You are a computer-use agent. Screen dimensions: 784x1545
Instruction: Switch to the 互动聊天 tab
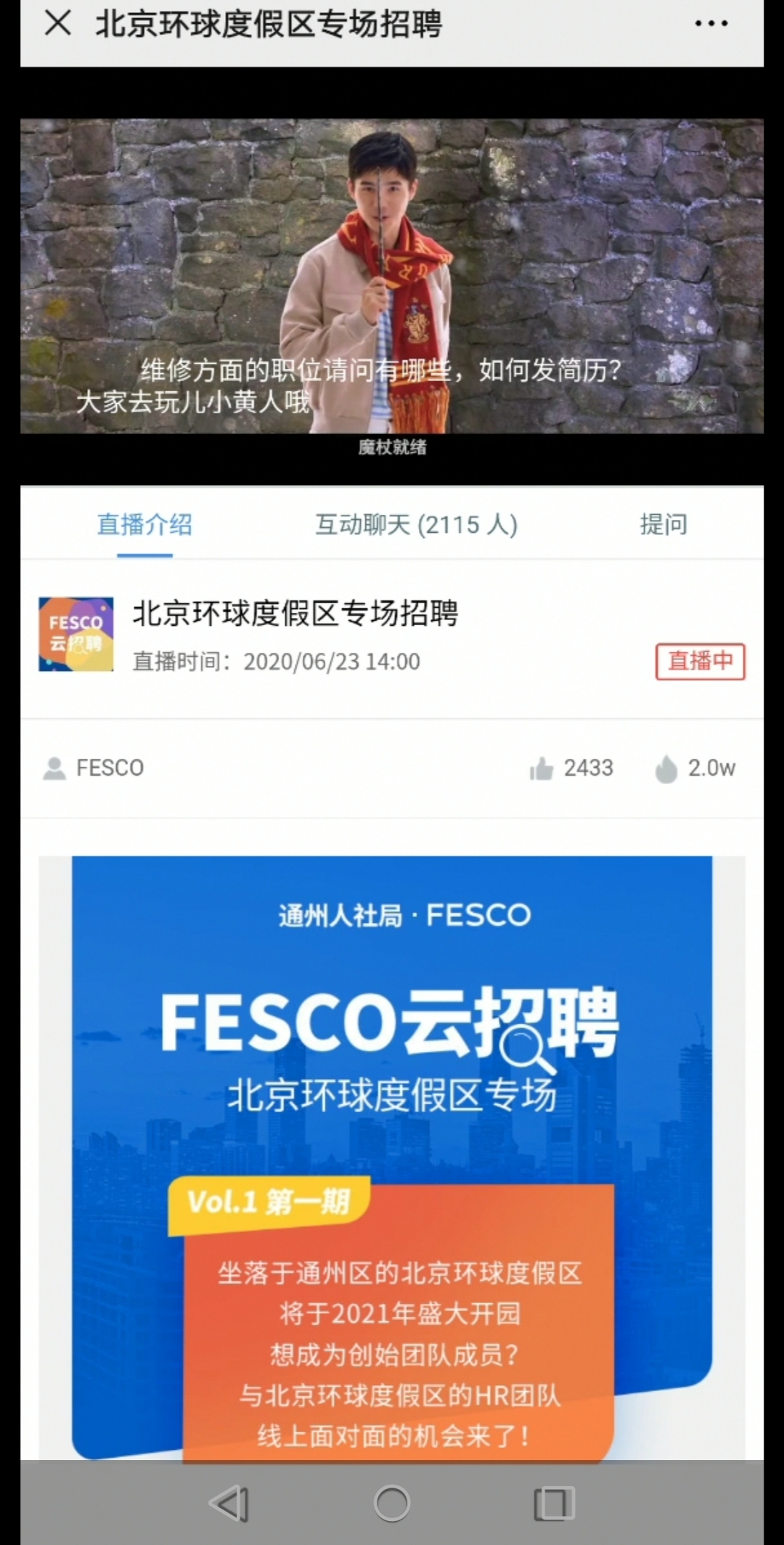416,524
